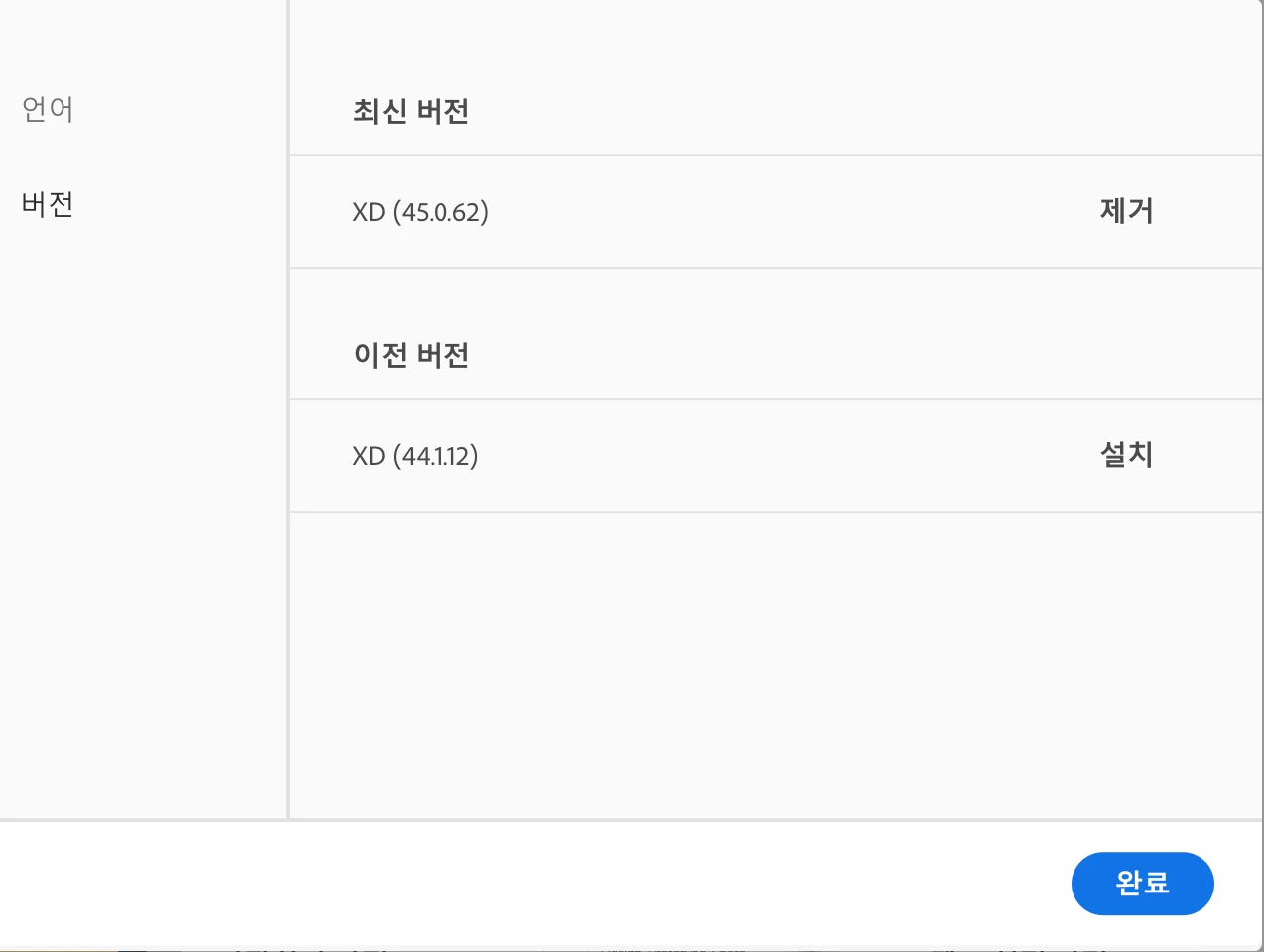Install XD version 44.1.12
Viewport: 1264px width, 952px height.
tap(1126, 455)
